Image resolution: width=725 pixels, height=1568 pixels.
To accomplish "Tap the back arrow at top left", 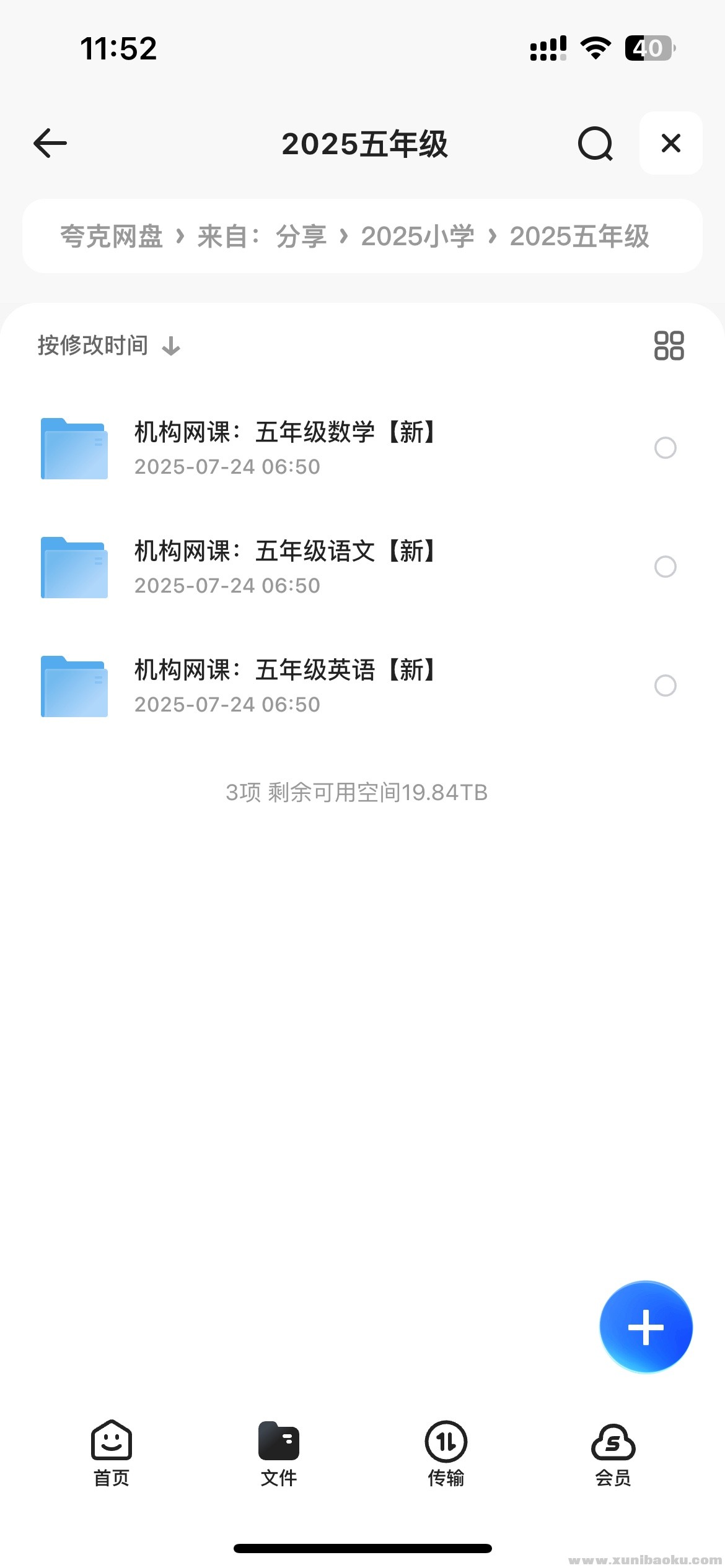I will coord(49,143).
